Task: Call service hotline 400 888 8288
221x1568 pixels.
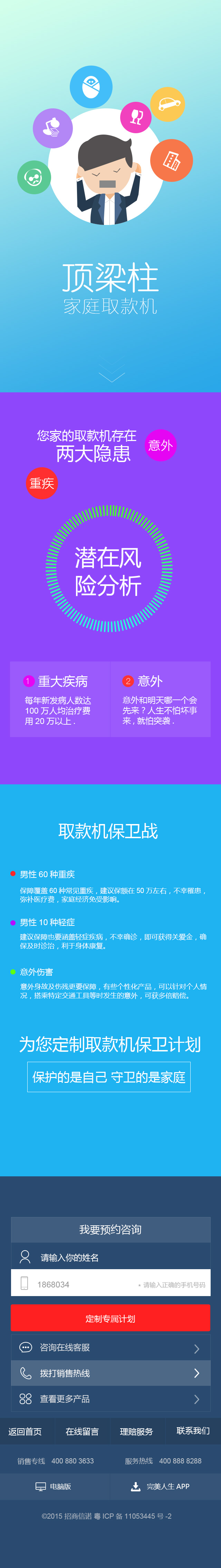Action: [180, 1460]
